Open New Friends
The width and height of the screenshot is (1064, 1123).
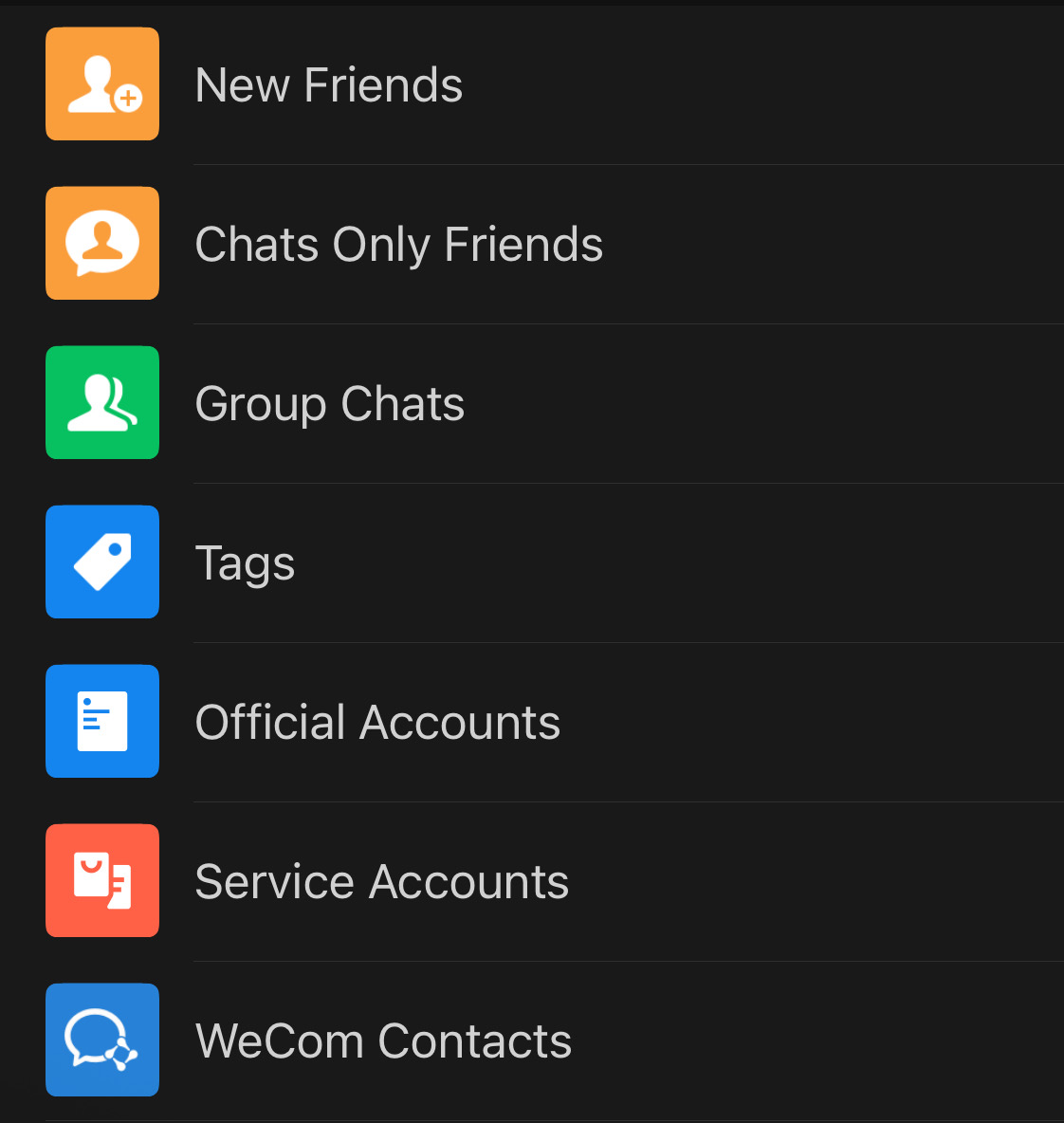pyautogui.click(x=328, y=85)
